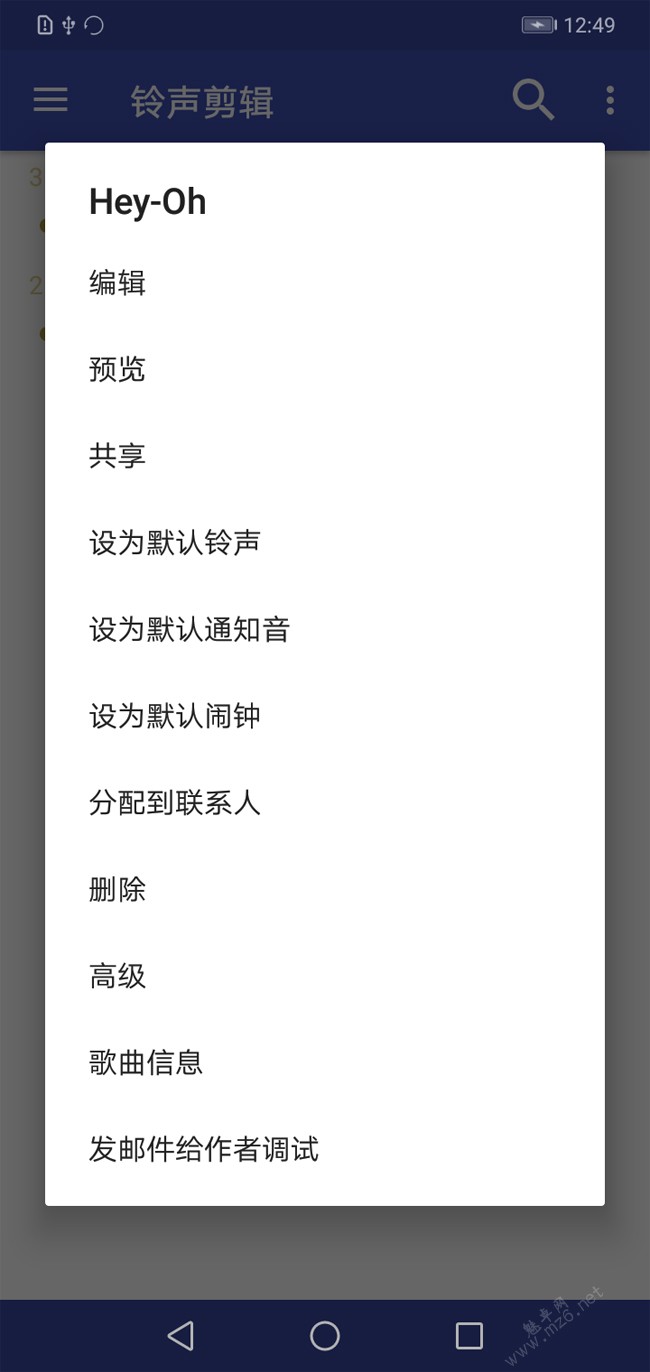Screen dimensions: 650x1372
Task: Choose 预览 to preview the ringtone
Action: [x=324, y=370]
